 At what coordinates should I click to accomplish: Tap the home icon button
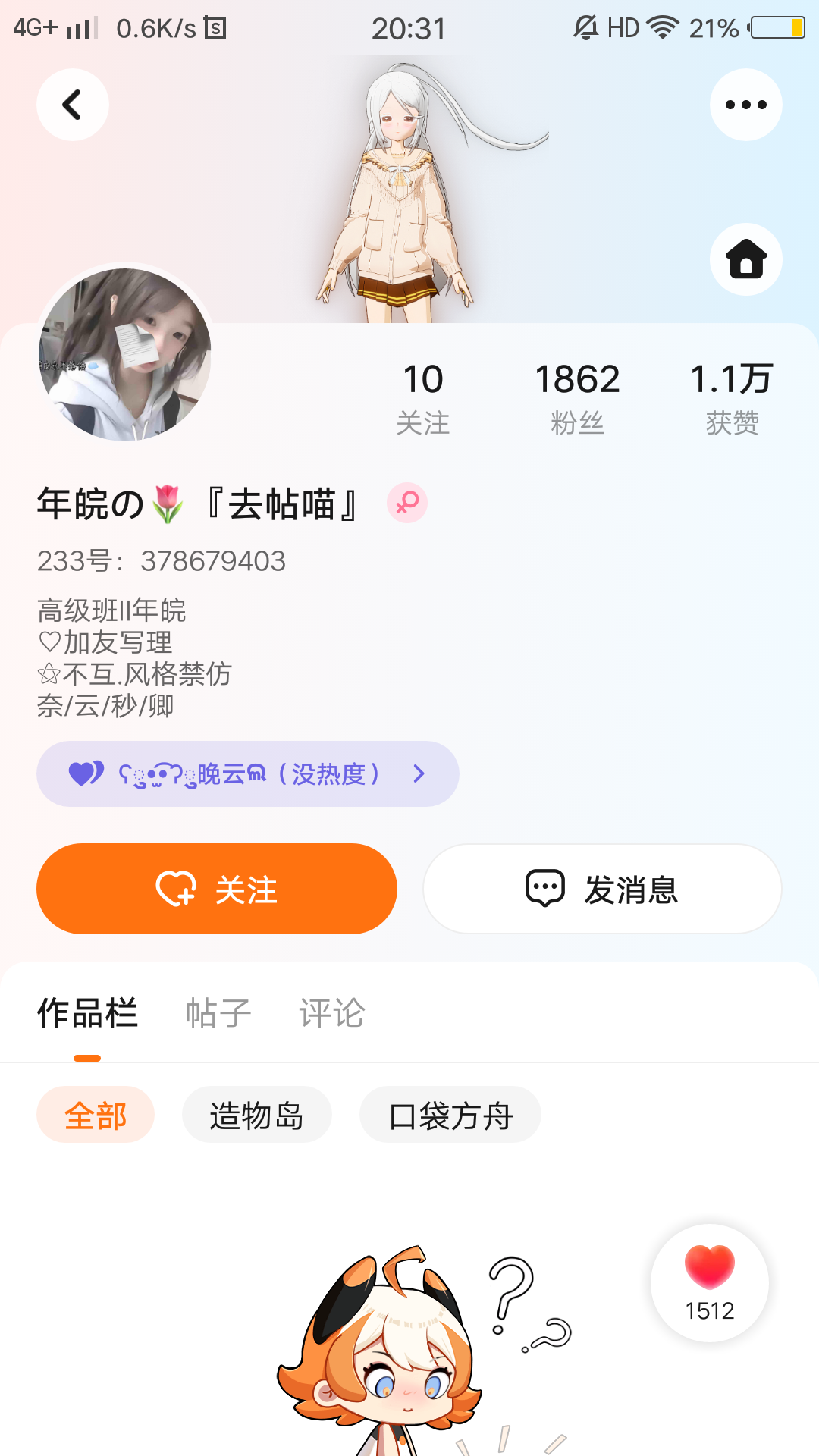tap(745, 259)
